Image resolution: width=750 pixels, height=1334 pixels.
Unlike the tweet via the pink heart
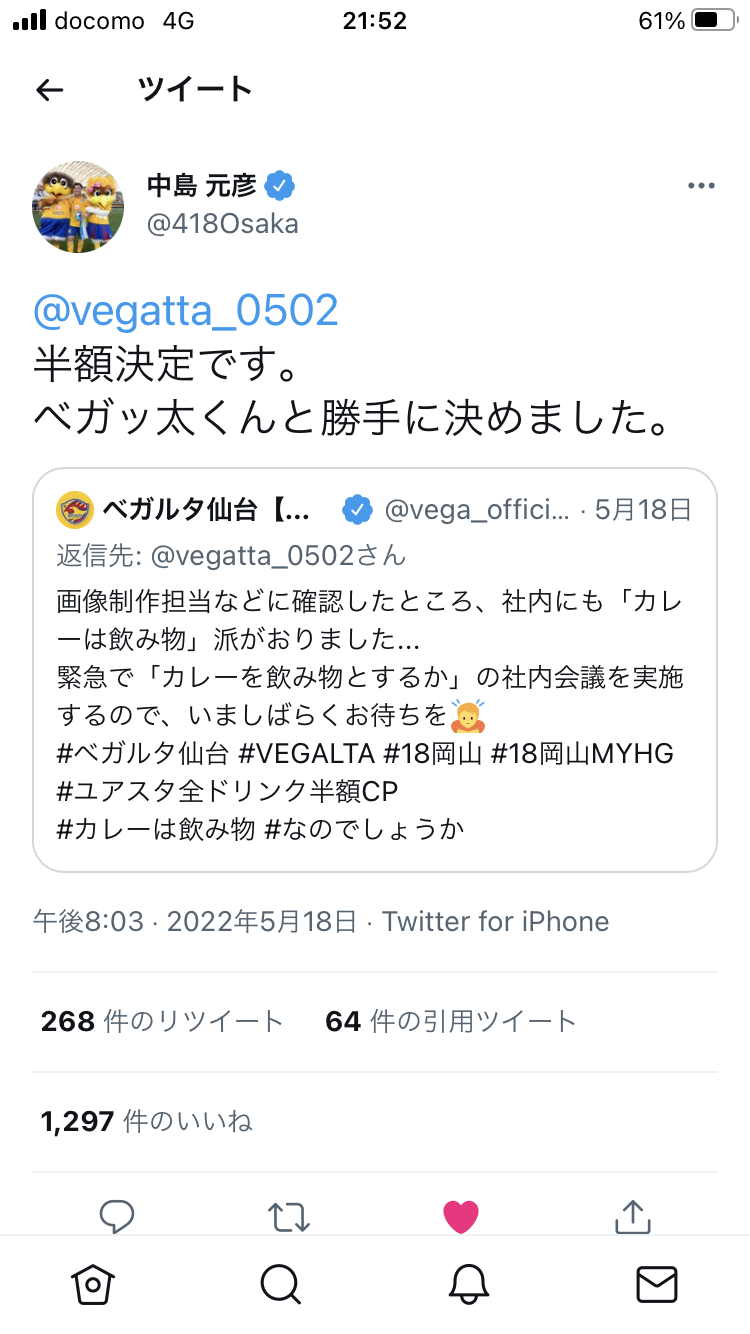point(461,1216)
